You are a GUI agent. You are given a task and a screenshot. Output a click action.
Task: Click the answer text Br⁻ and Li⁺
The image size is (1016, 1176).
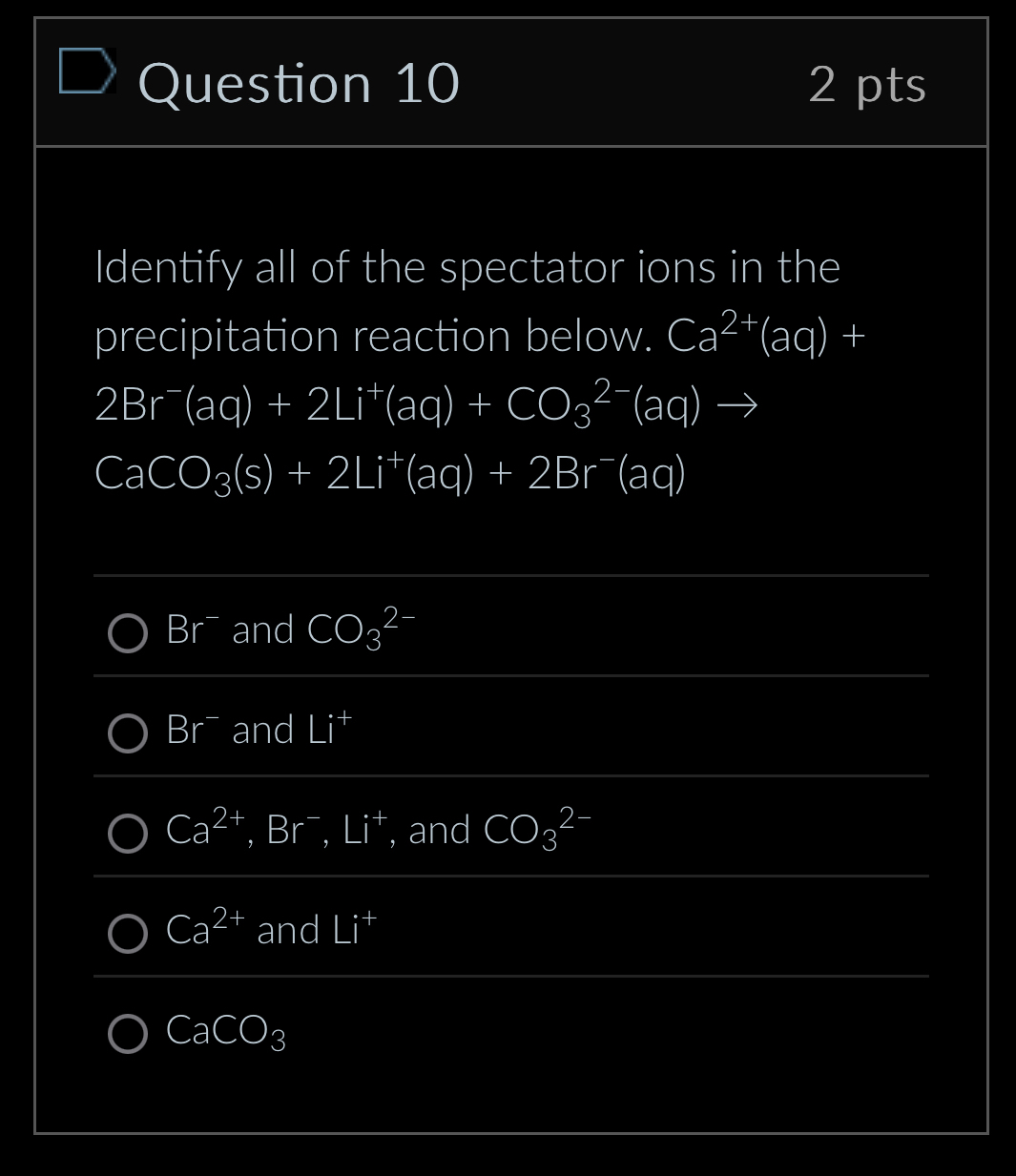(256, 731)
